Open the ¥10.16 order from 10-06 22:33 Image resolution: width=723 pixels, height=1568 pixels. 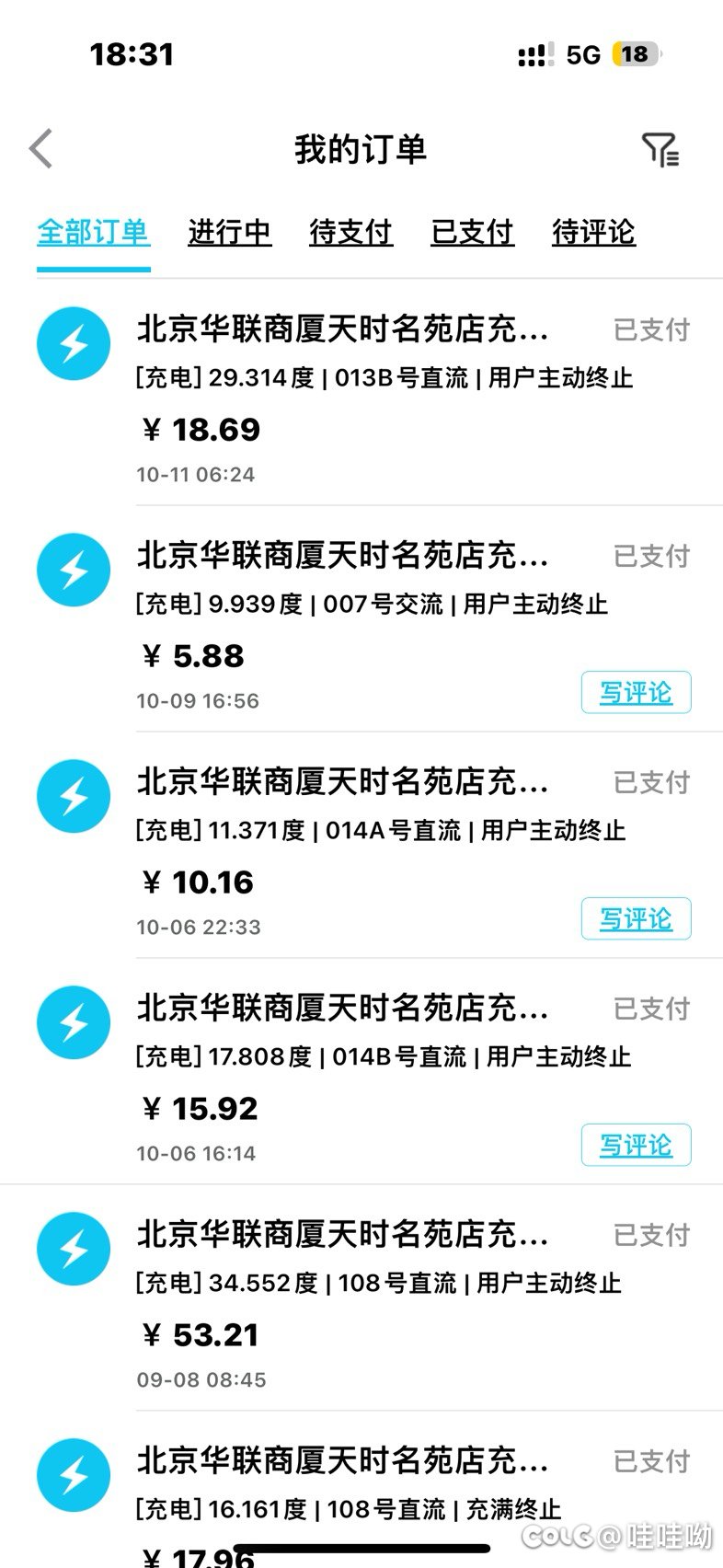tap(361, 846)
